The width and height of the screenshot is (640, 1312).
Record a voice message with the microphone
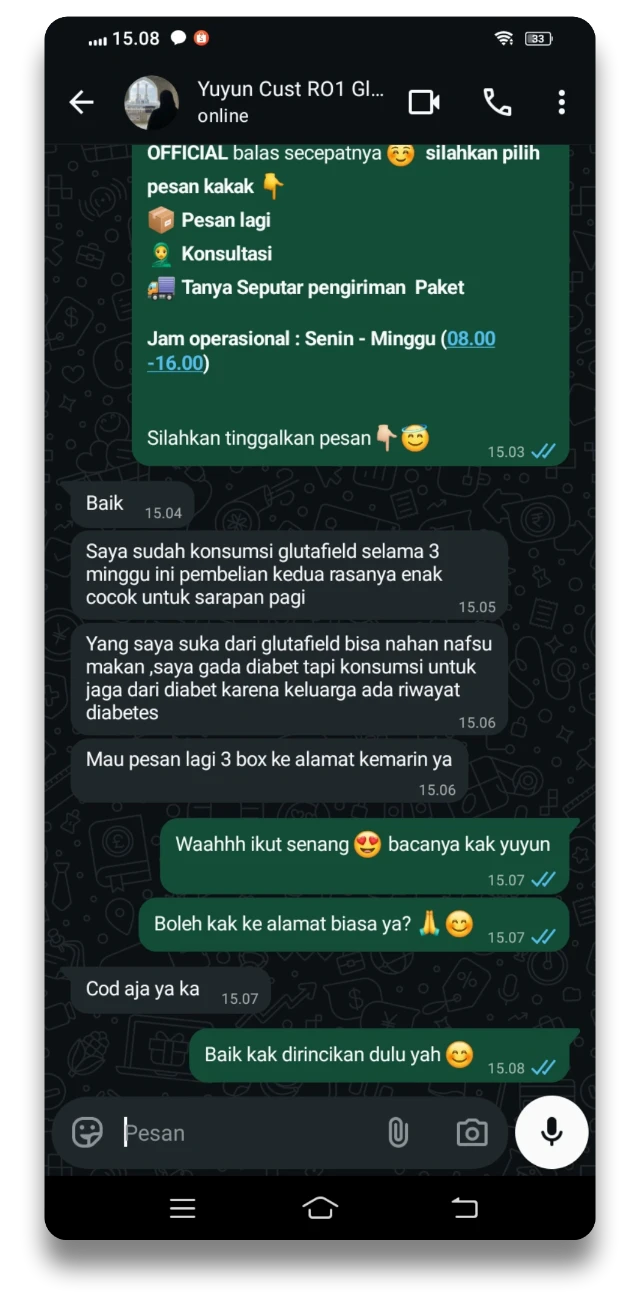[x=551, y=1132]
